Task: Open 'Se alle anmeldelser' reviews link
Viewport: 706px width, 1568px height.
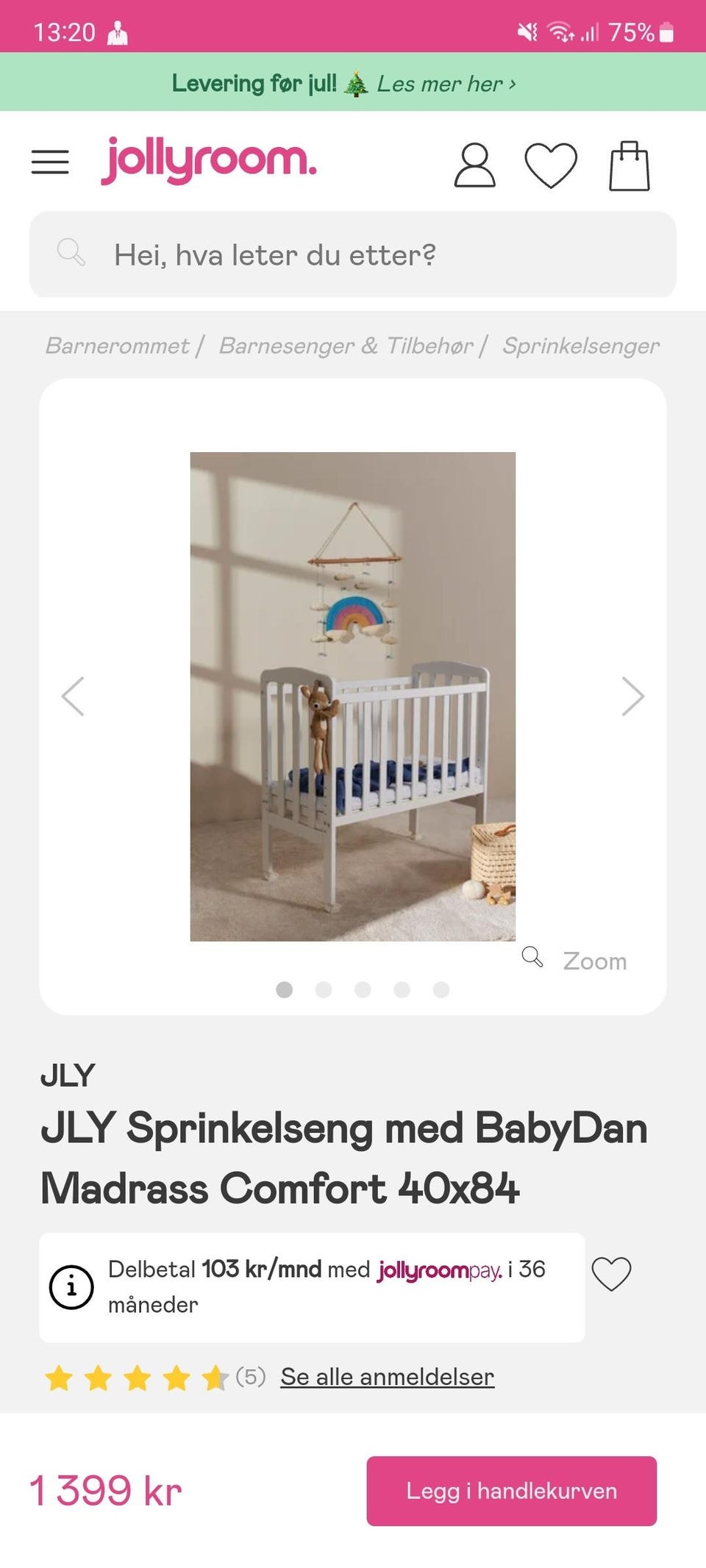Action: click(388, 1377)
